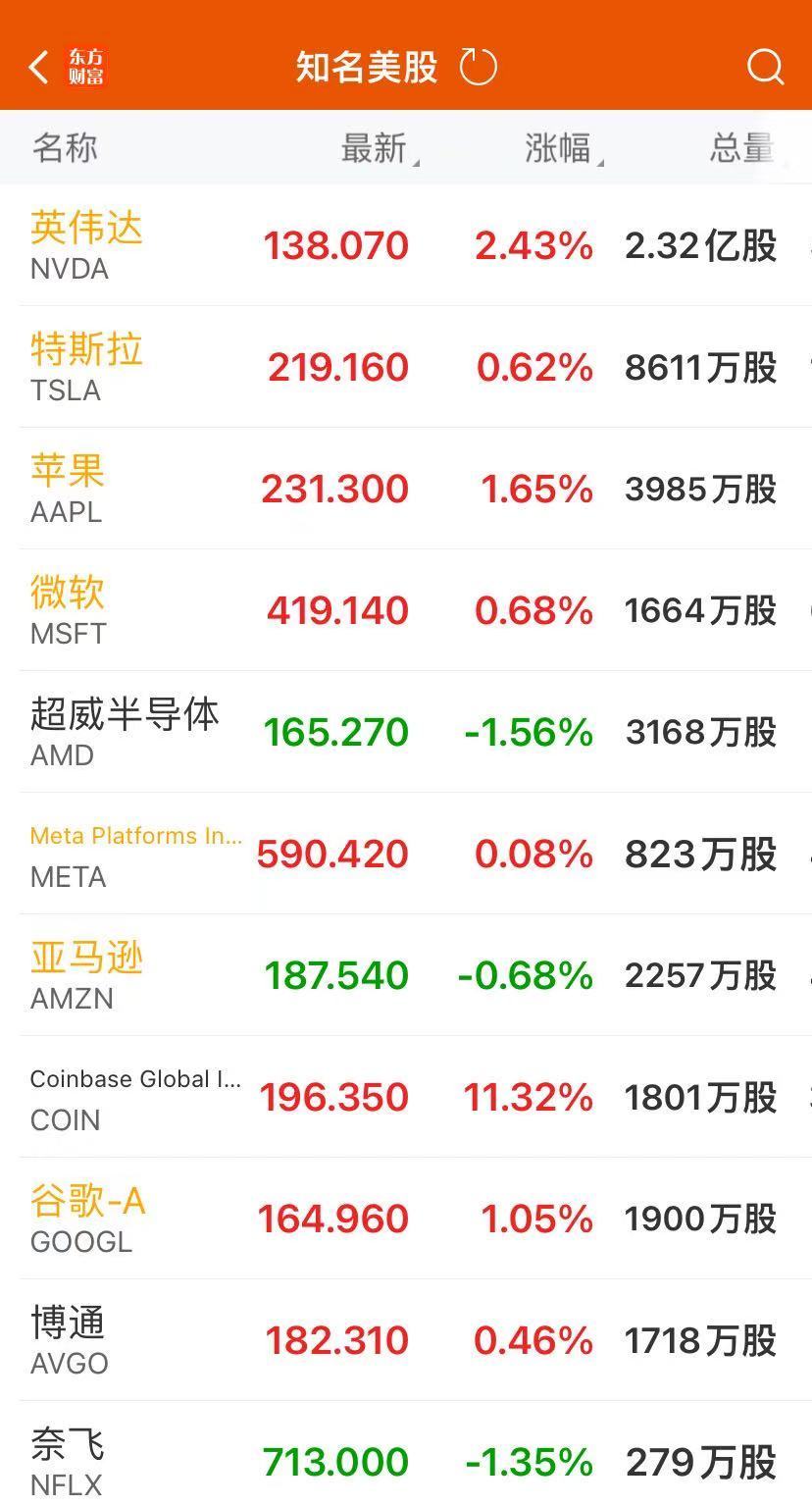Screen dimensions: 812x1506
Task: Refresh the 知名美股 list
Action: pyautogui.click(x=479, y=67)
